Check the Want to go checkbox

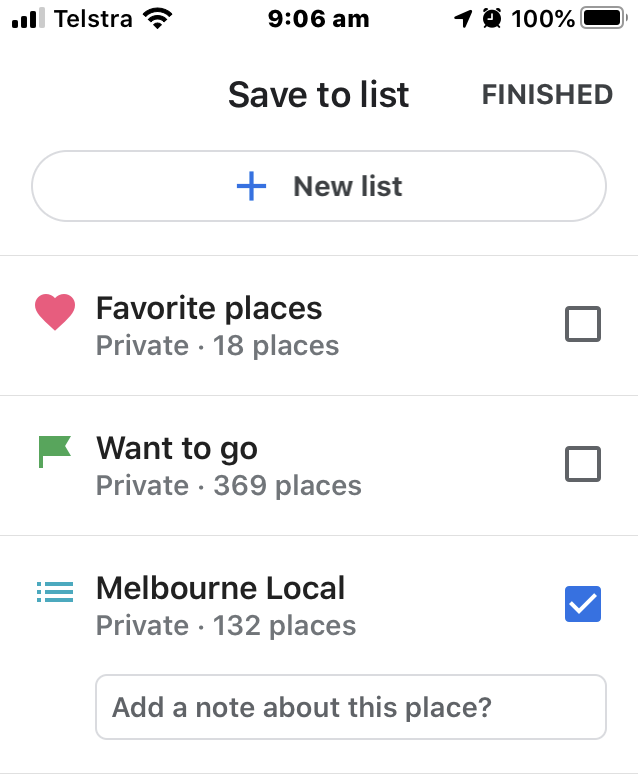[582, 465]
